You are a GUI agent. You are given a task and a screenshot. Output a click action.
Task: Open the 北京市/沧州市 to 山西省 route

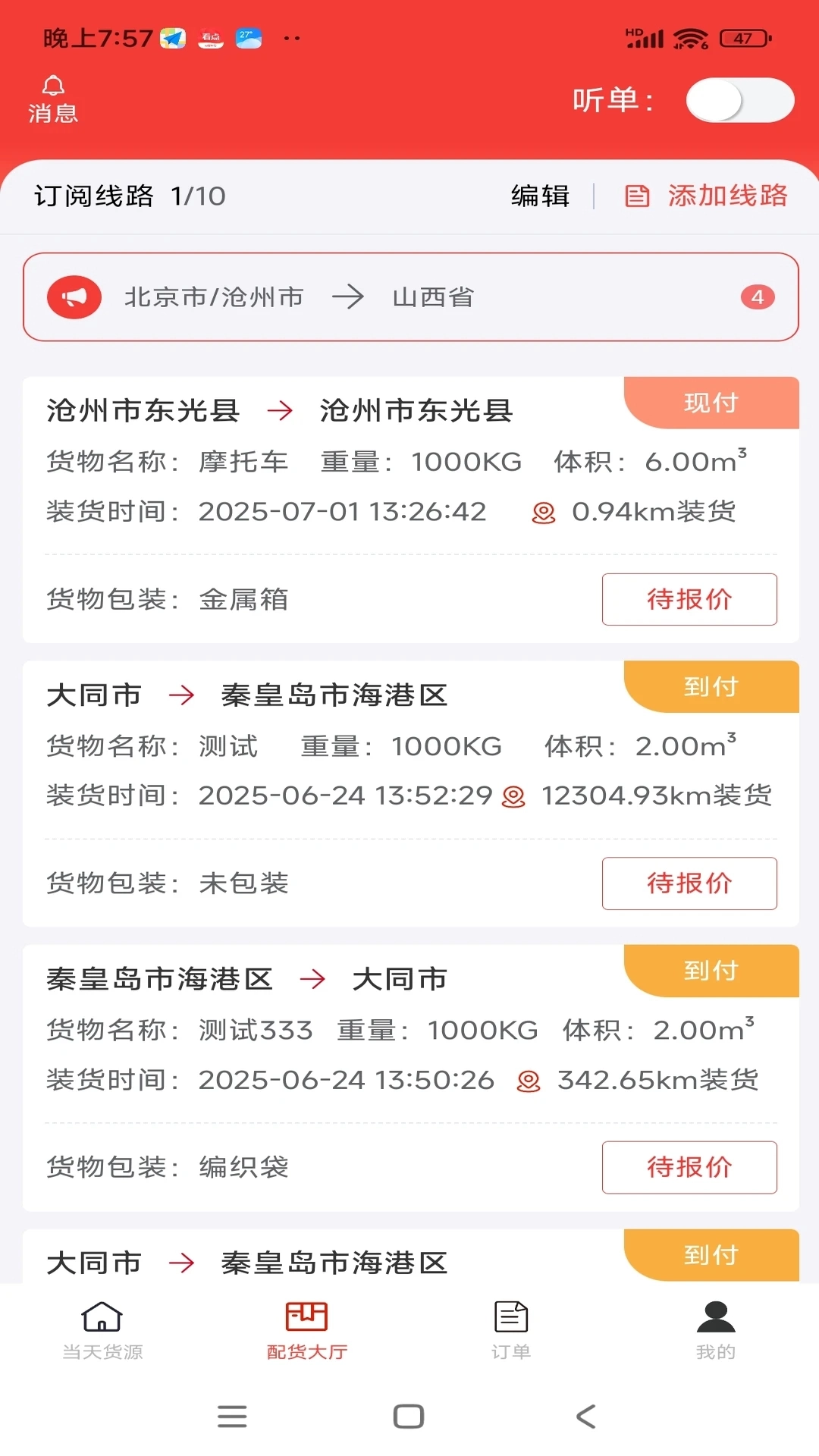[410, 297]
